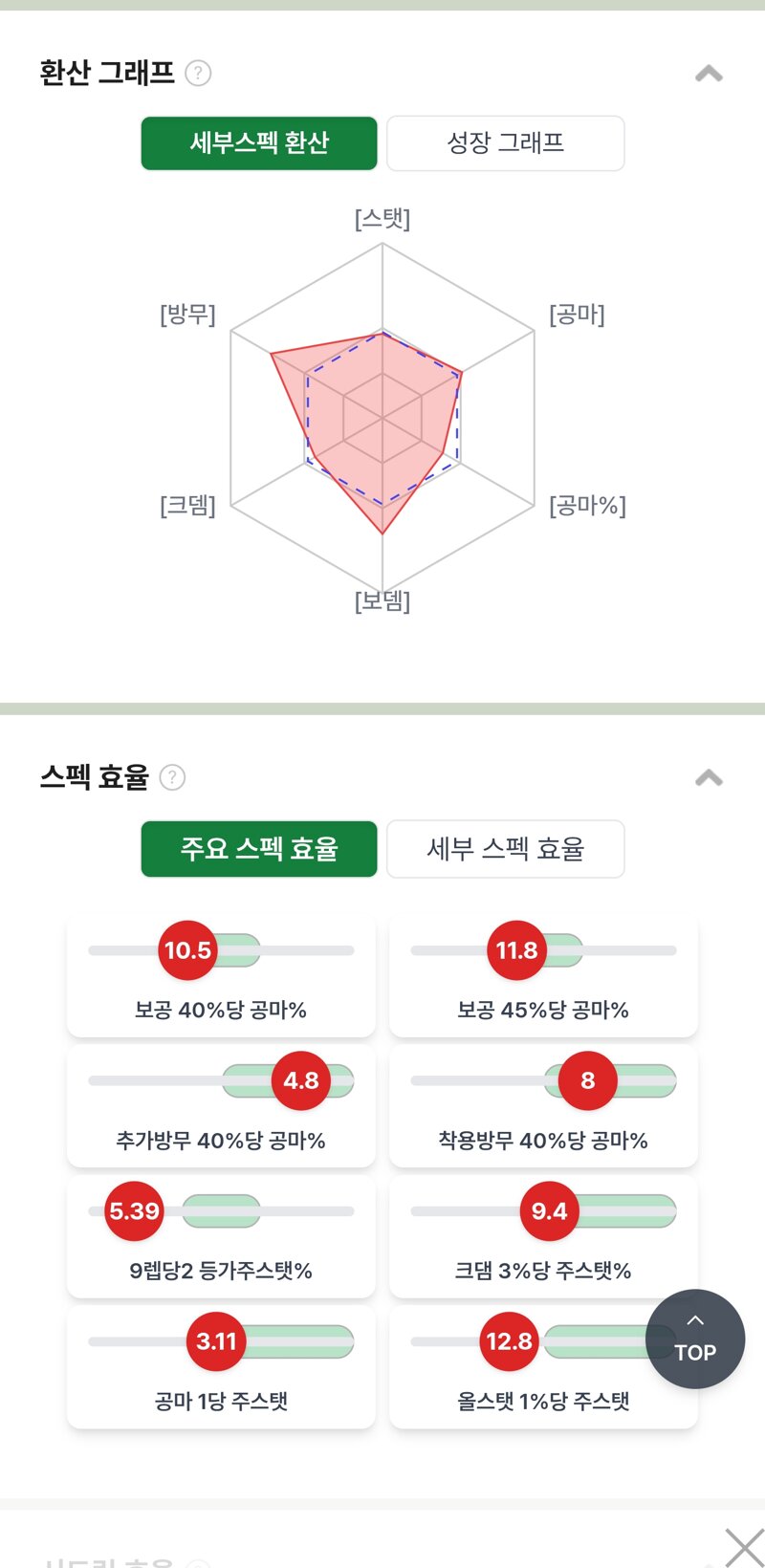
Task: Switch to the 세부 스펙 효율 tab
Action: (506, 849)
